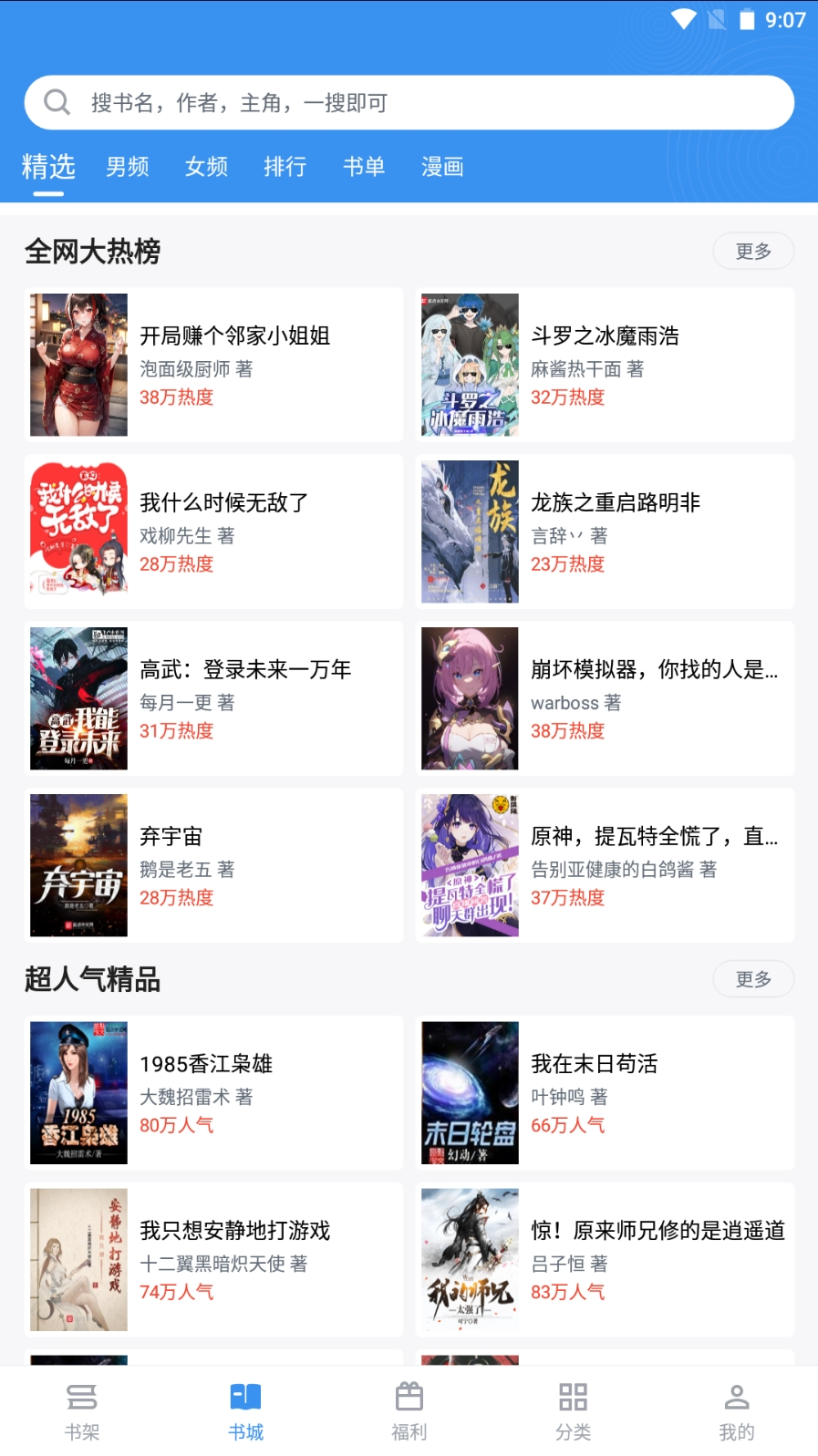Open the 福利 rewards tab

click(409, 1410)
